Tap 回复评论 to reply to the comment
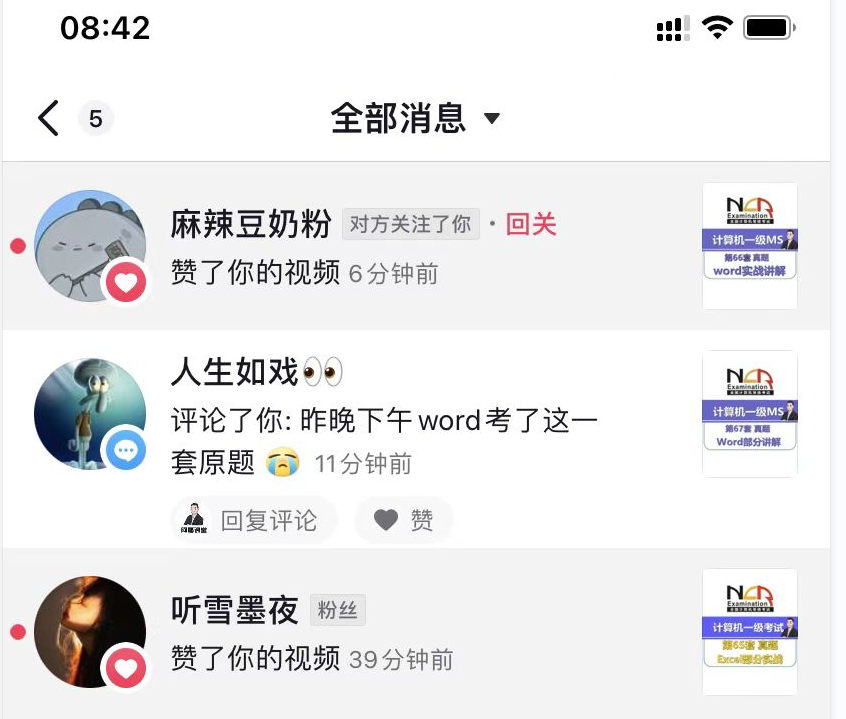 tap(253, 520)
